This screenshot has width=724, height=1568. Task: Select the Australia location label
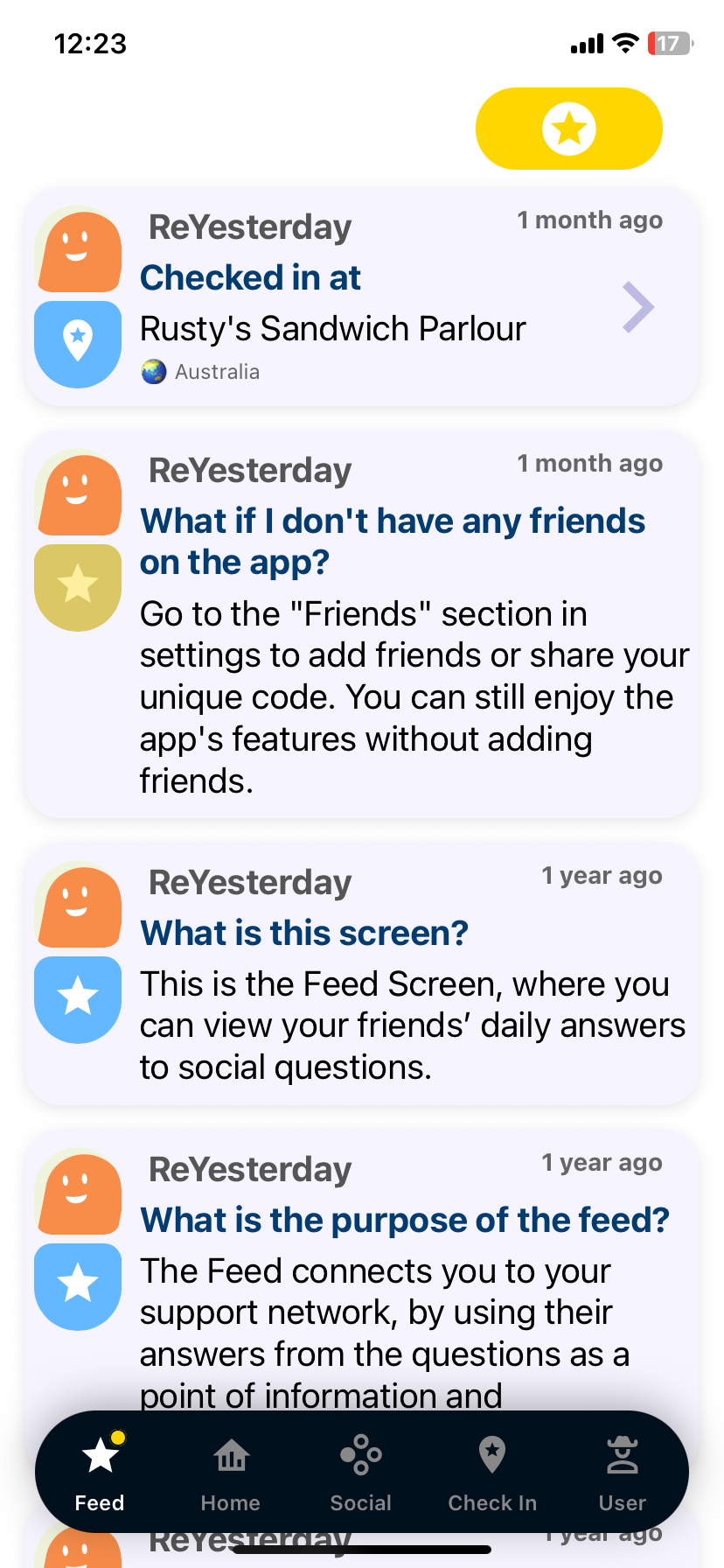pos(217,371)
